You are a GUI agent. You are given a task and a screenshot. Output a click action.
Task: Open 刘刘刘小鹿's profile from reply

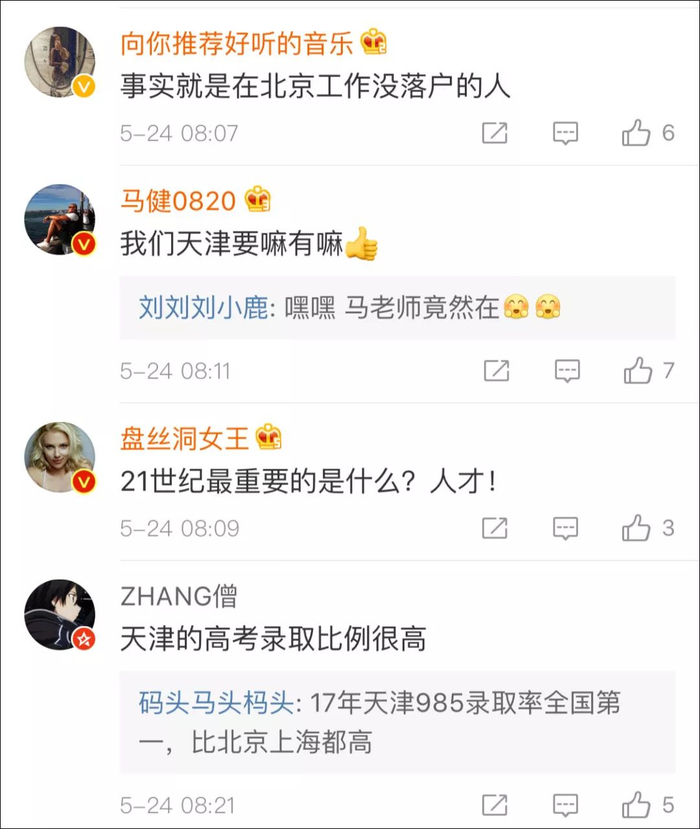[203, 308]
